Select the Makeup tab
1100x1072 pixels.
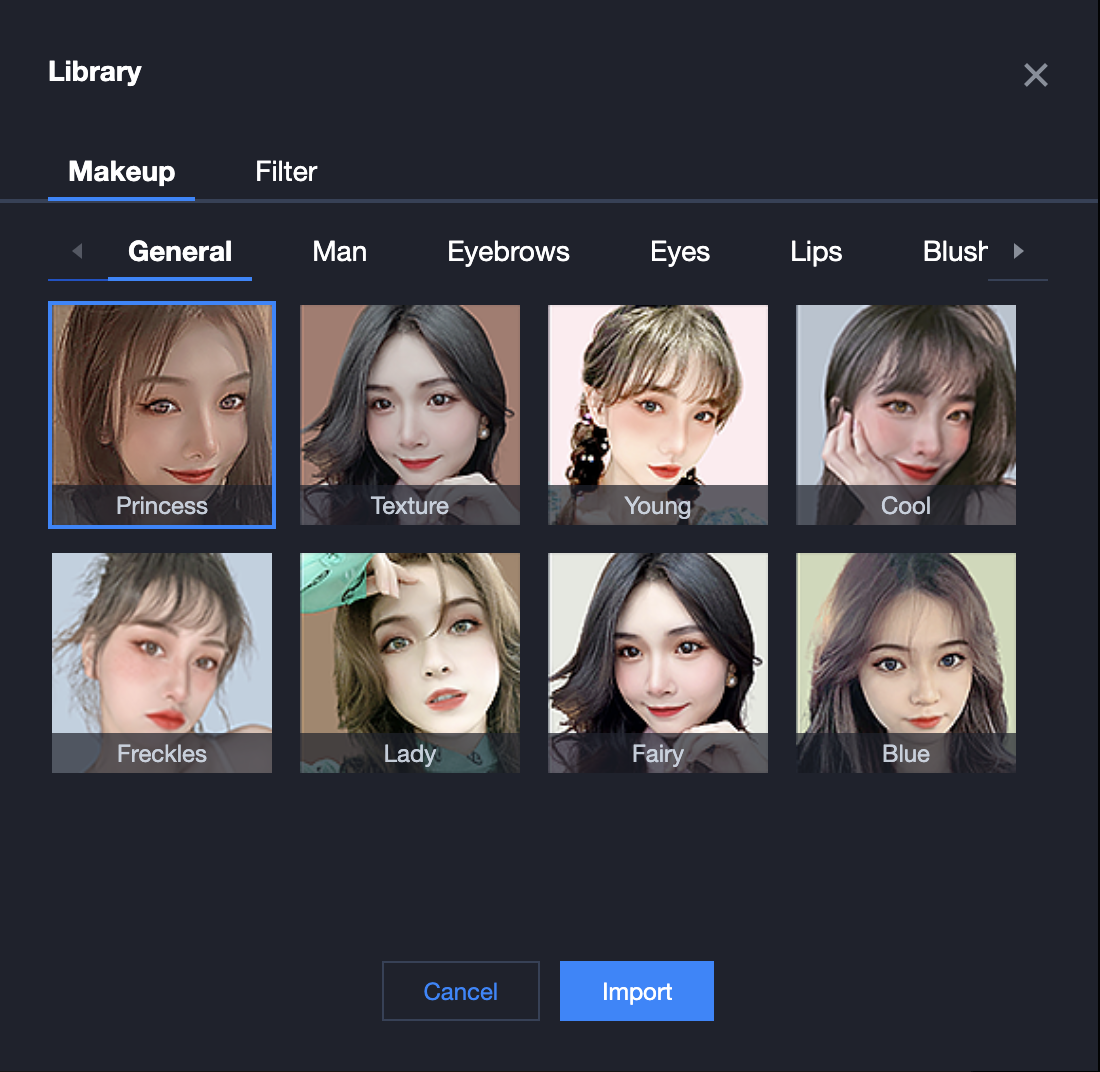(x=121, y=172)
